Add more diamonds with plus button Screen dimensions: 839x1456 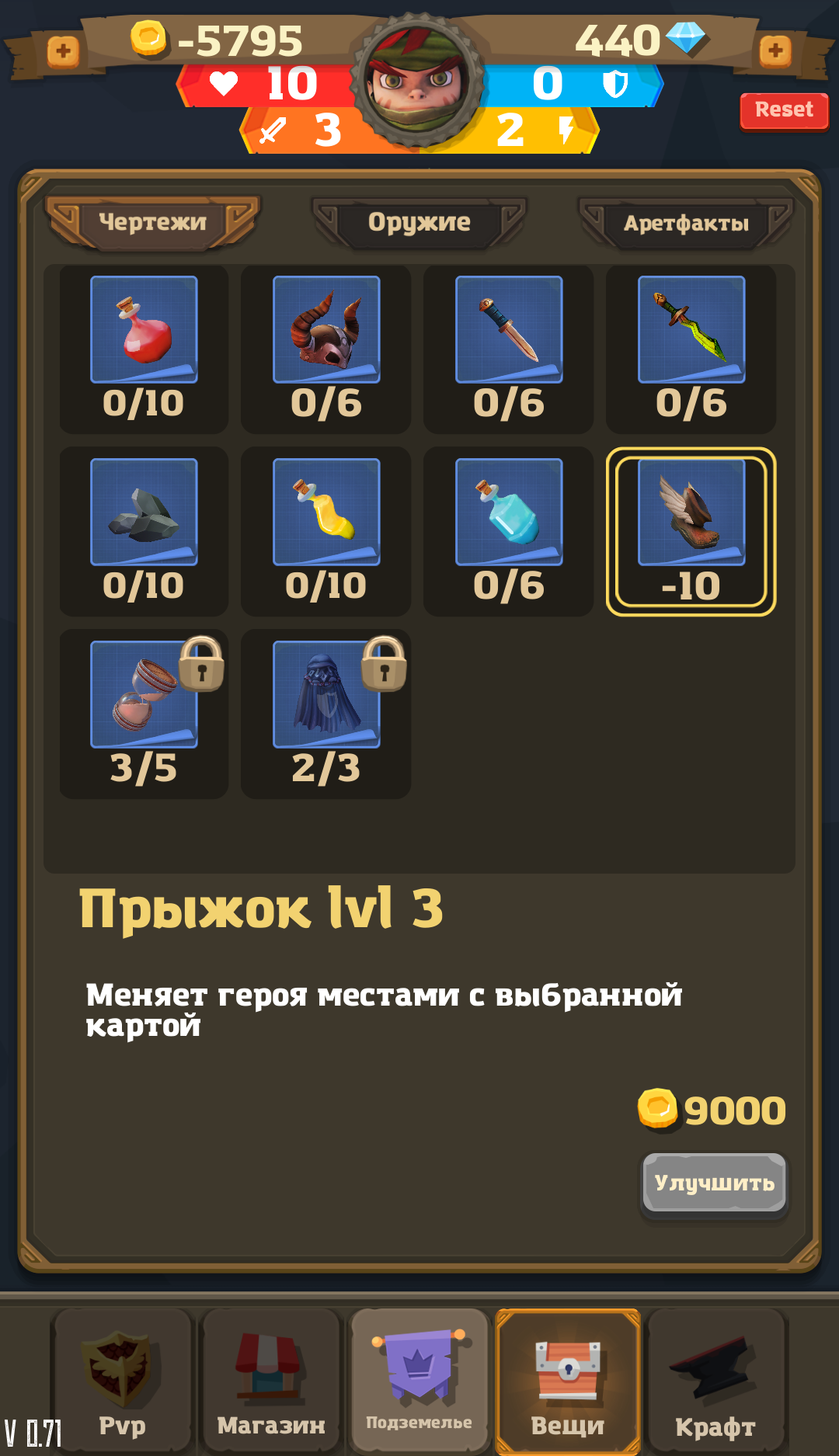[x=775, y=51]
